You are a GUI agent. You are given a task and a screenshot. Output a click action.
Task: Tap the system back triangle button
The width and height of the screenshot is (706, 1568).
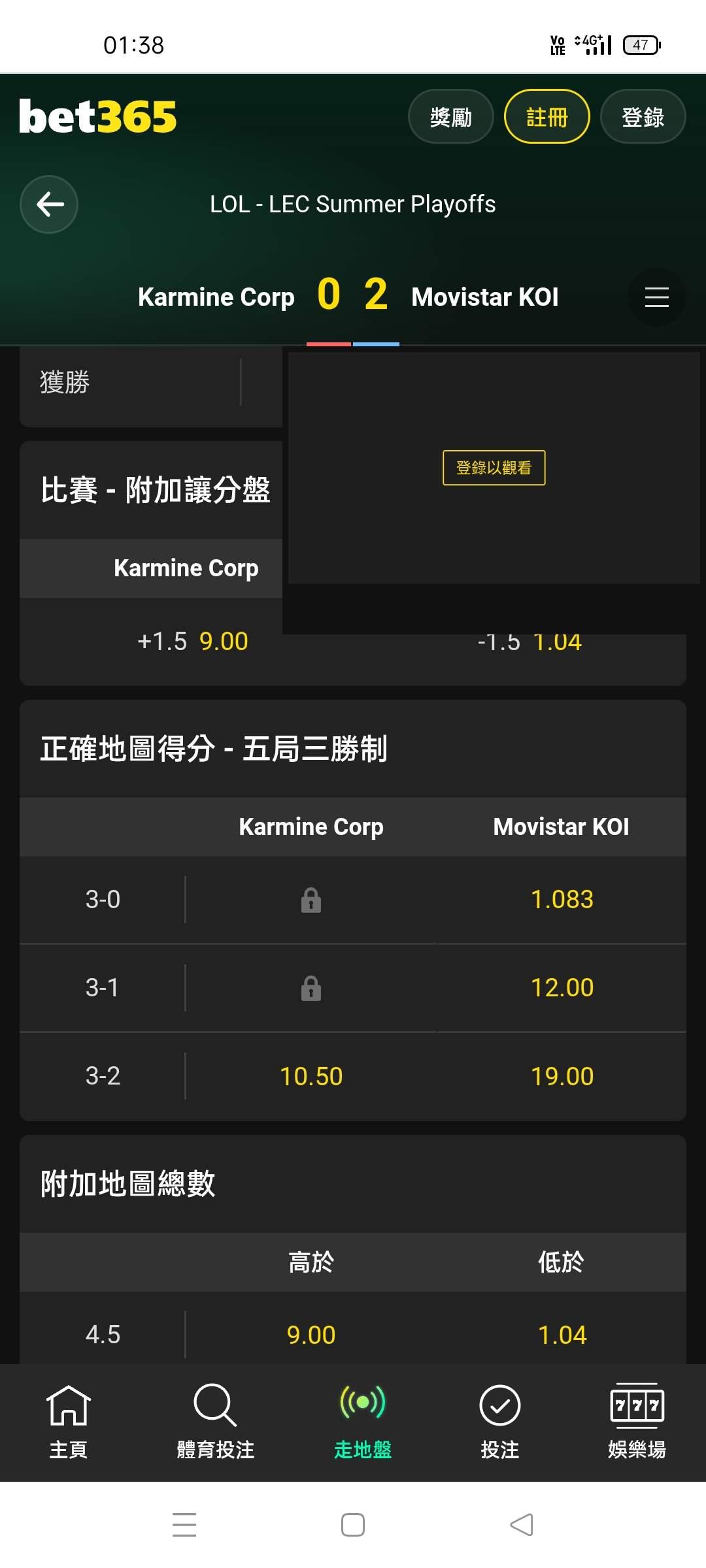click(522, 1525)
